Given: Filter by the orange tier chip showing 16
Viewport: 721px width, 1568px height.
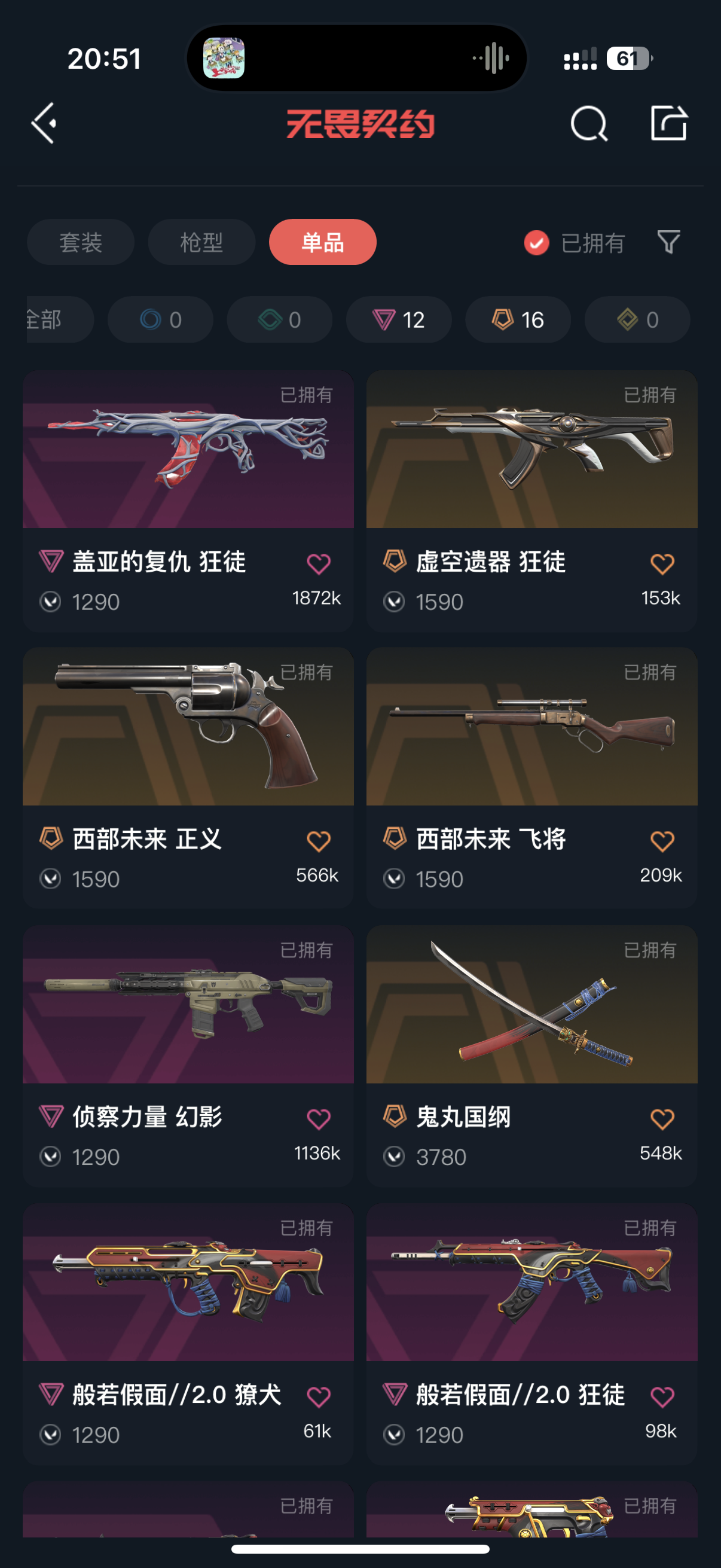Looking at the screenshot, I should click(518, 319).
